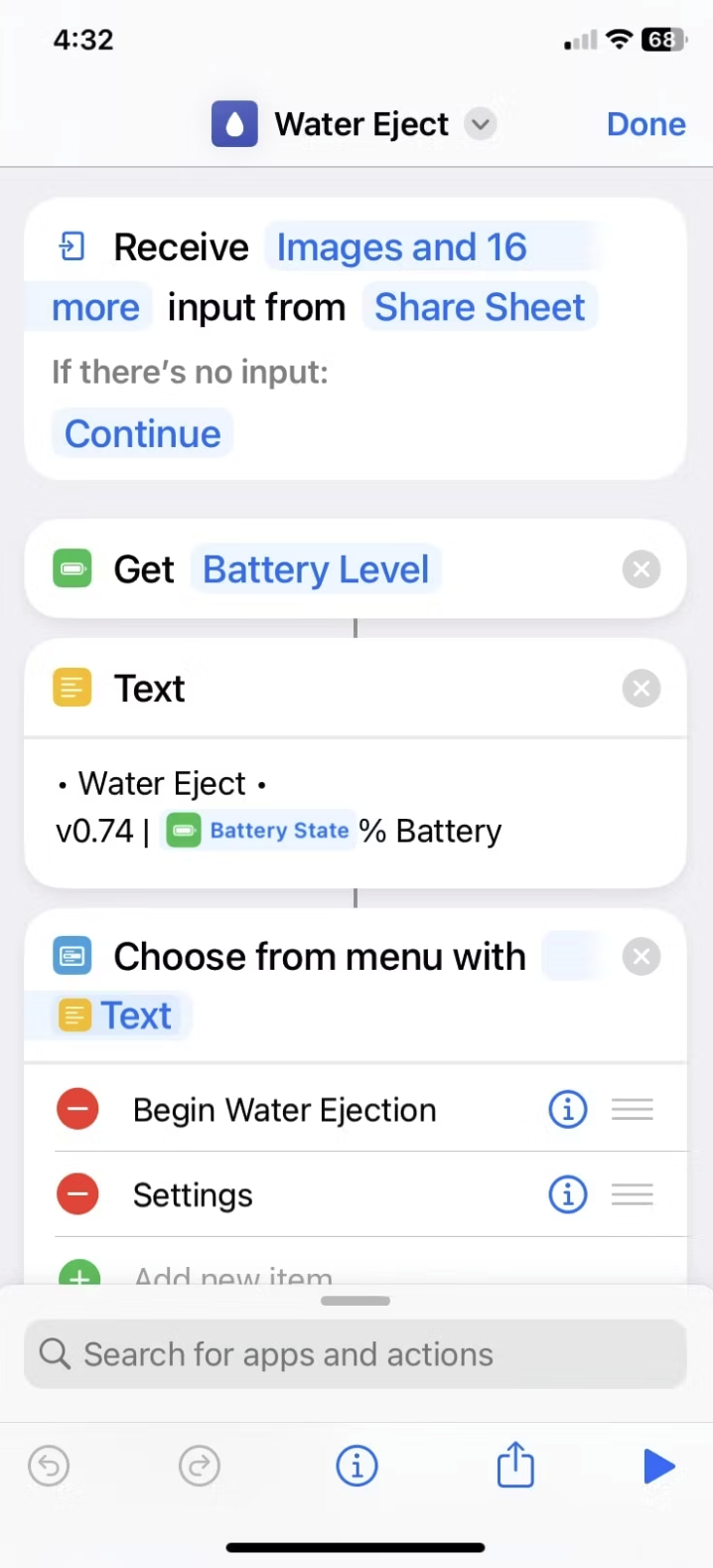Show info for the Settings item
713x1568 pixels.
click(568, 1194)
